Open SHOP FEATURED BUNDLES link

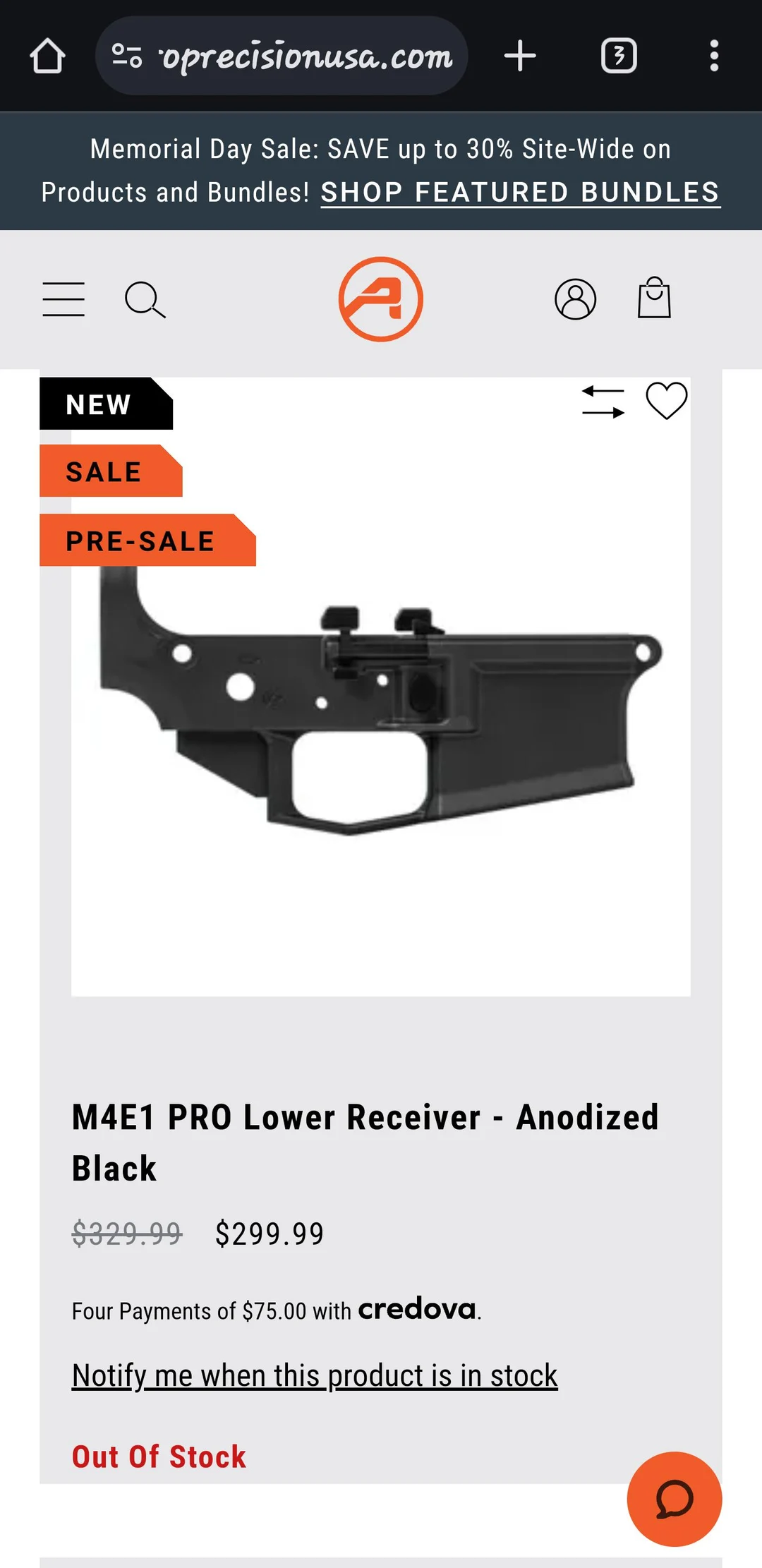coord(519,192)
